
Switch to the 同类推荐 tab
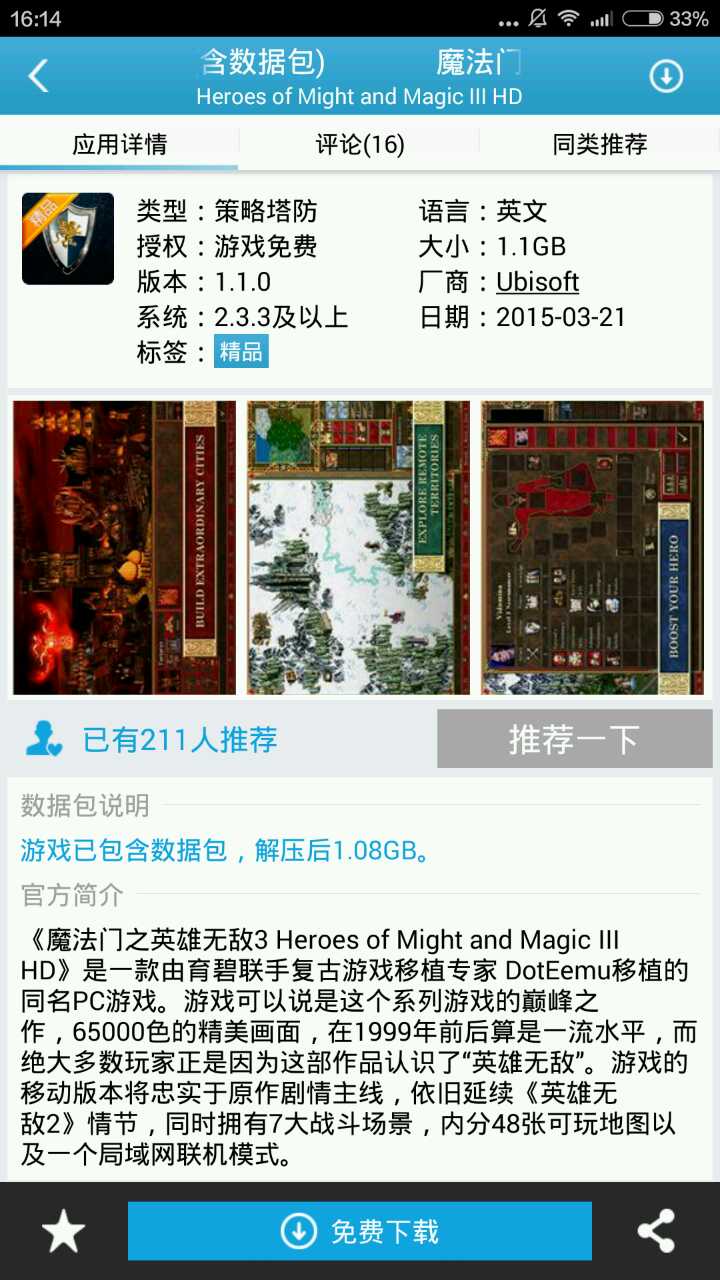click(x=599, y=144)
